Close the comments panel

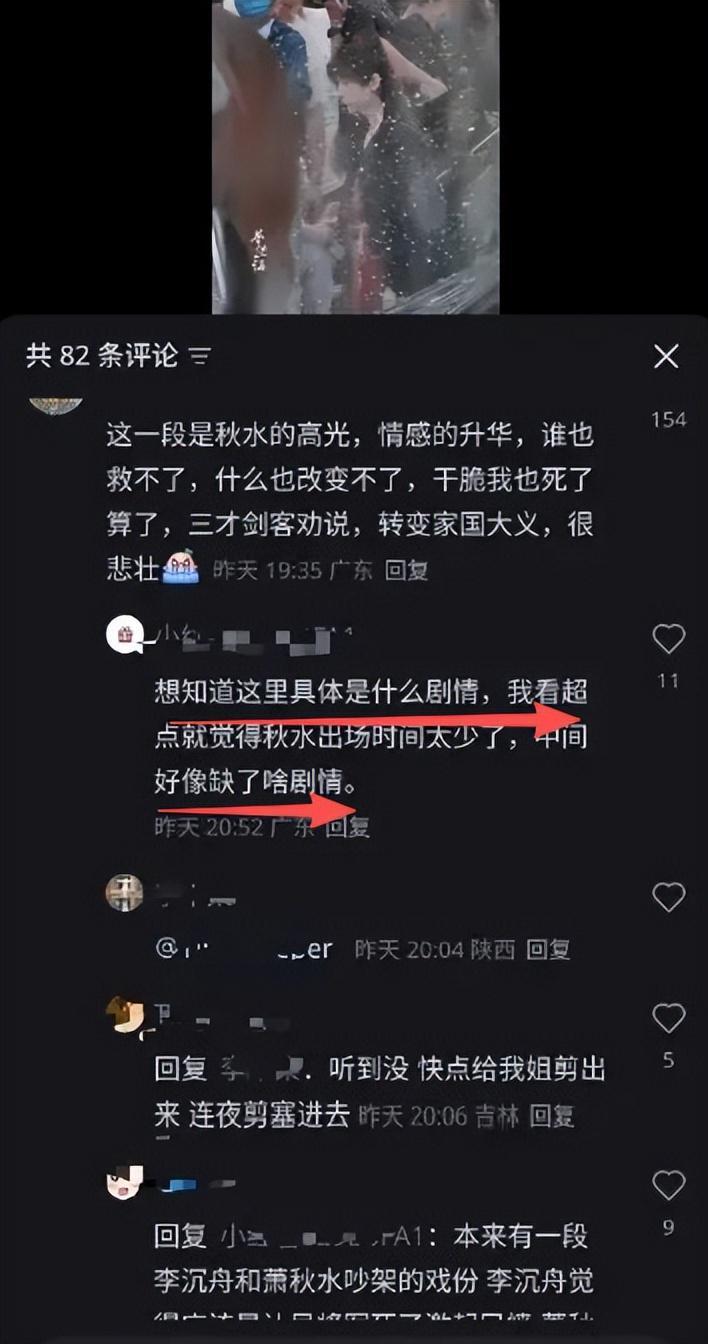click(x=666, y=356)
